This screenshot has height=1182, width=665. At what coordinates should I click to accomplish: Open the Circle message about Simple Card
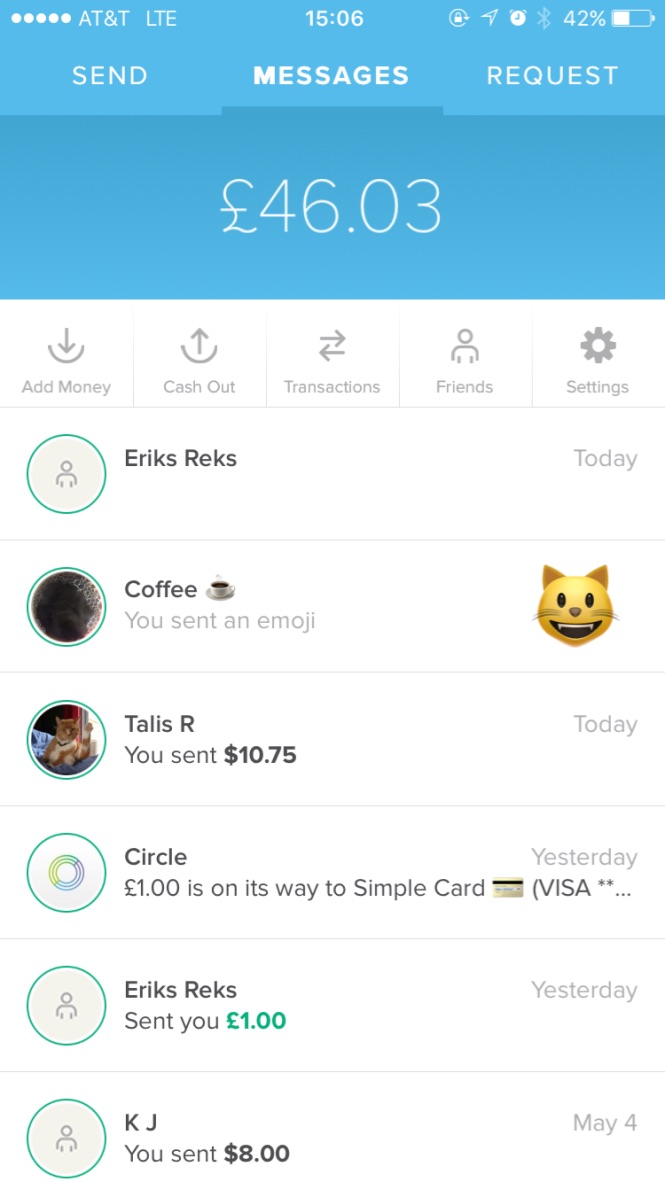pyautogui.click(x=332, y=872)
